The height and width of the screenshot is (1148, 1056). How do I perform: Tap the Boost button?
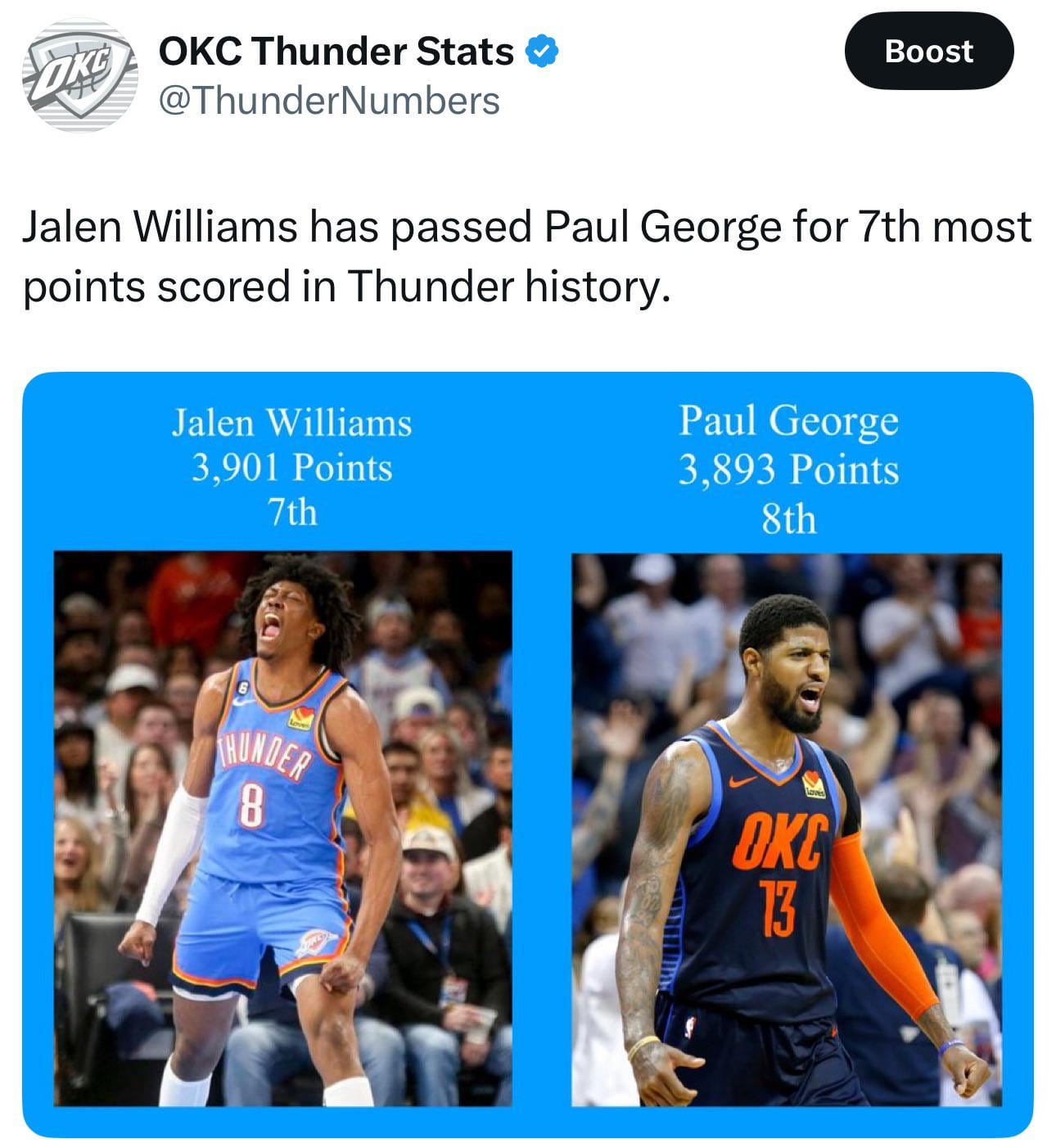[x=928, y=51]
